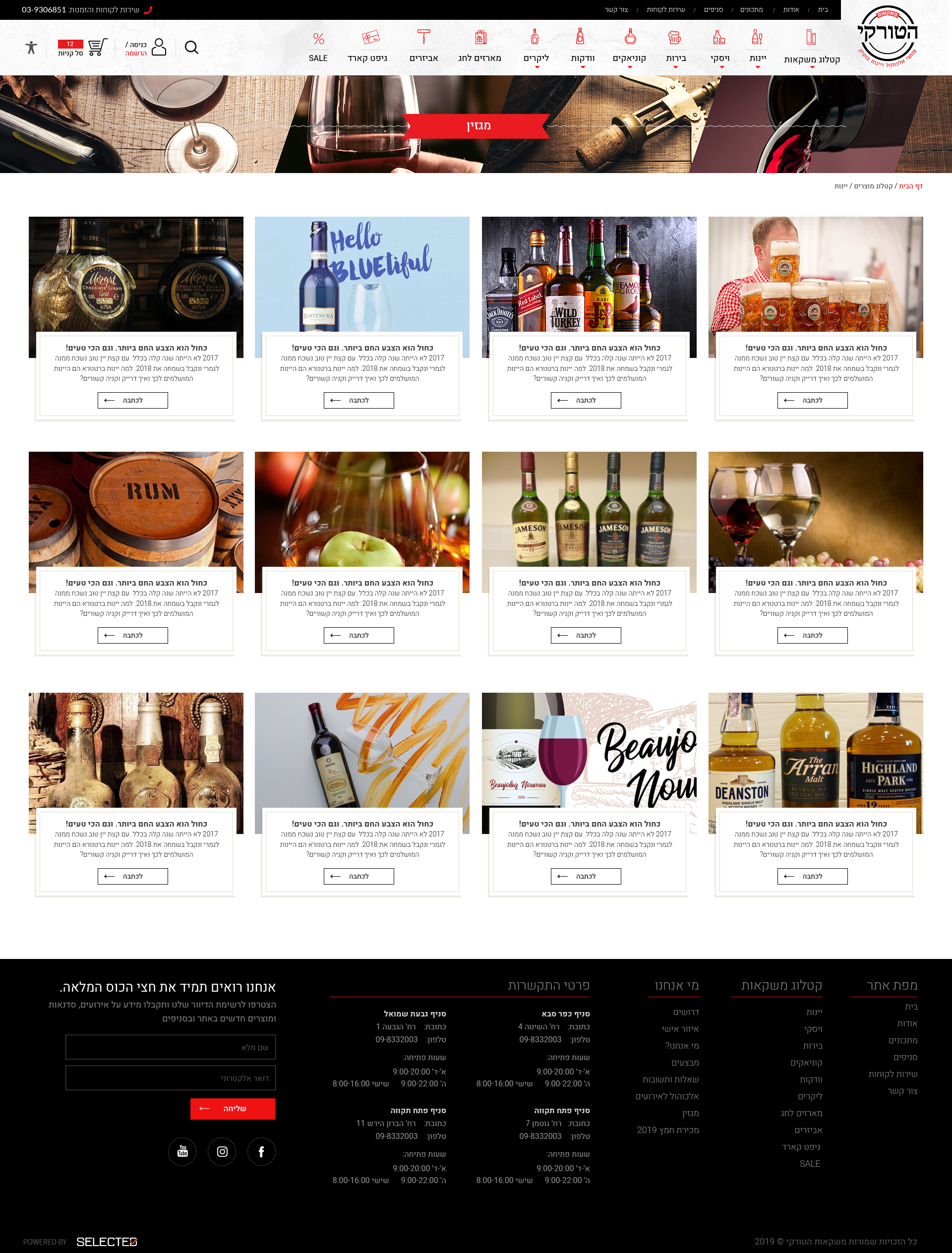Open the shopping cart
This screenshot has width=952, height=1253.
click(98, 47)
